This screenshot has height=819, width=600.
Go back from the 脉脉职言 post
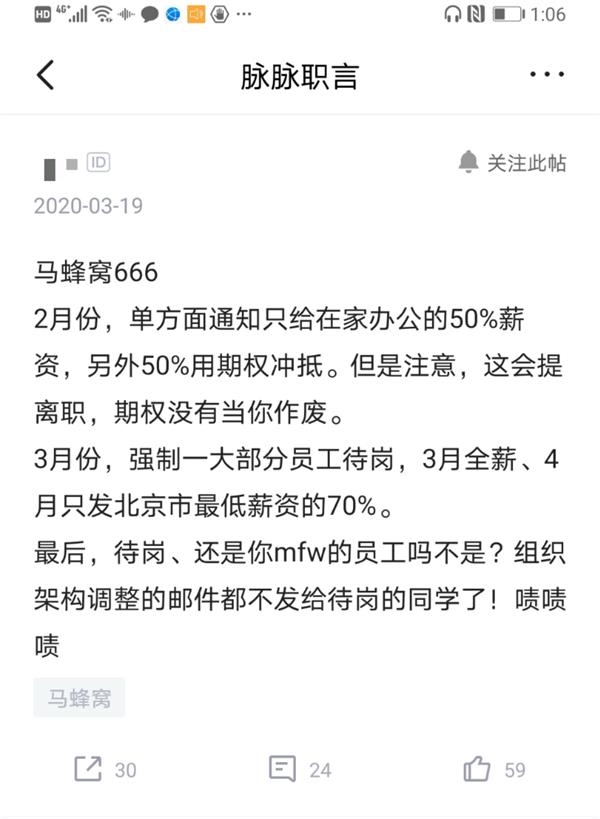click(x=45, y=75)
